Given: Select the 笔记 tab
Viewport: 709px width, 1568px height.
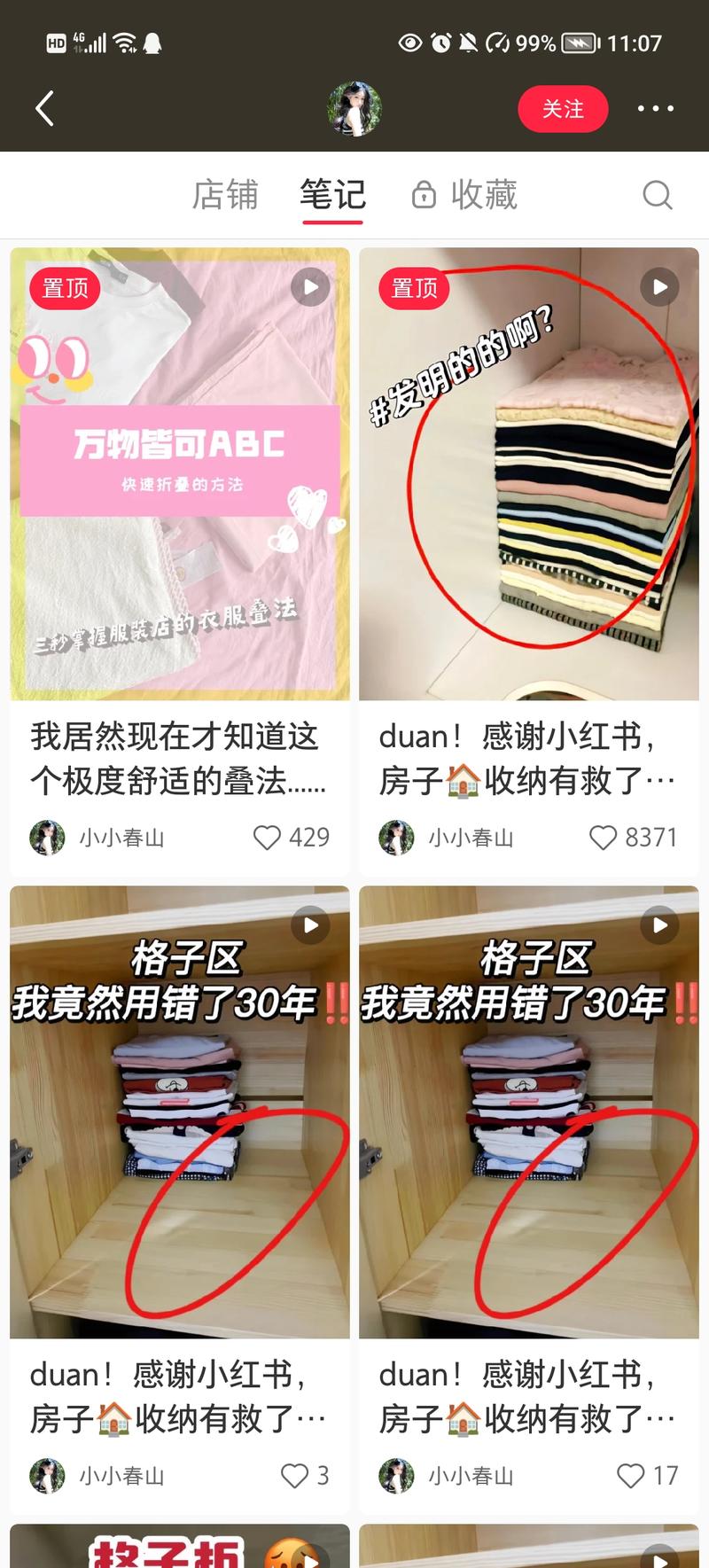Looking at the screenshot, I should click(332, 194).
